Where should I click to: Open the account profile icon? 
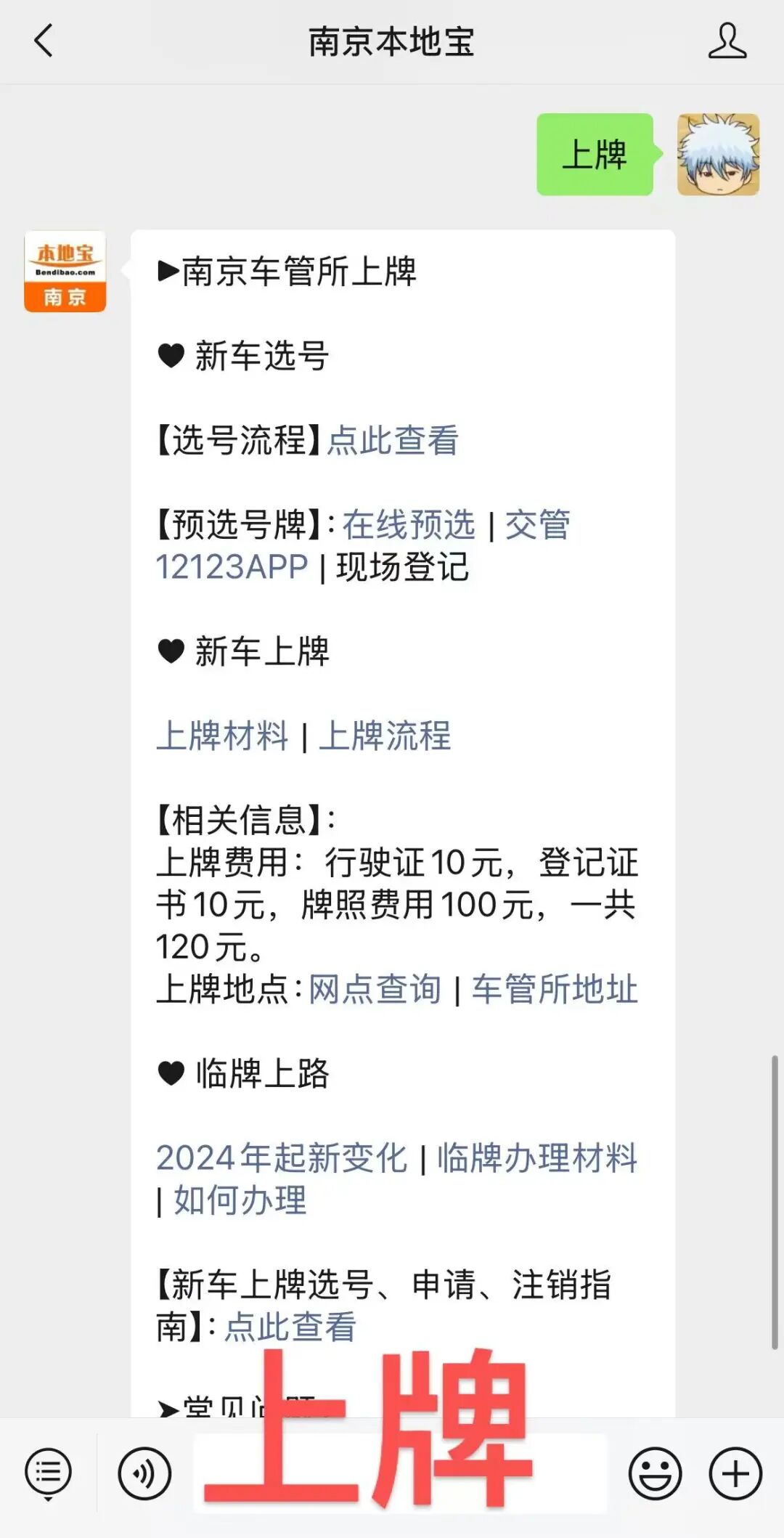pyautogui.click(x=727, y=41)
